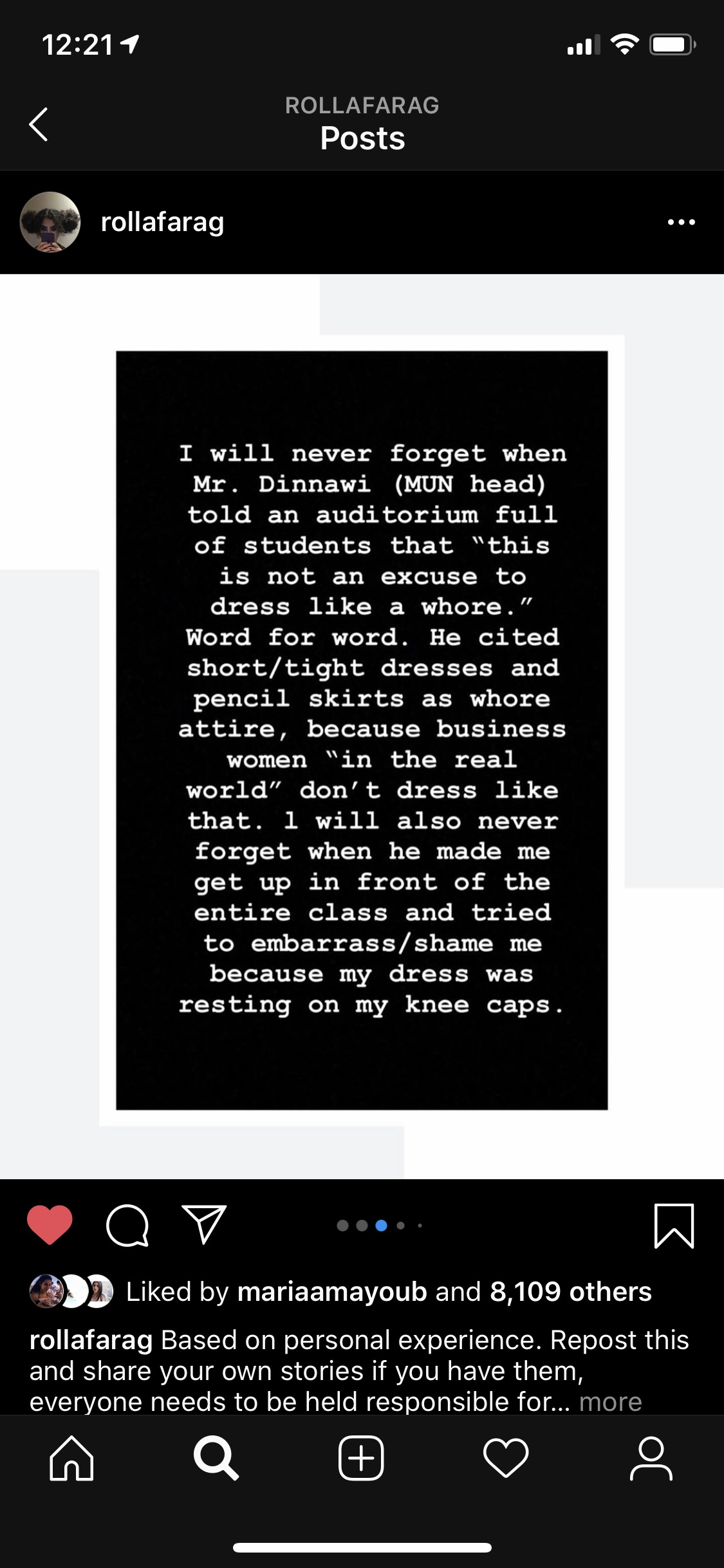724x1568 pixels.
Task: Go to the Profile tab
Action: (651, 1458)
